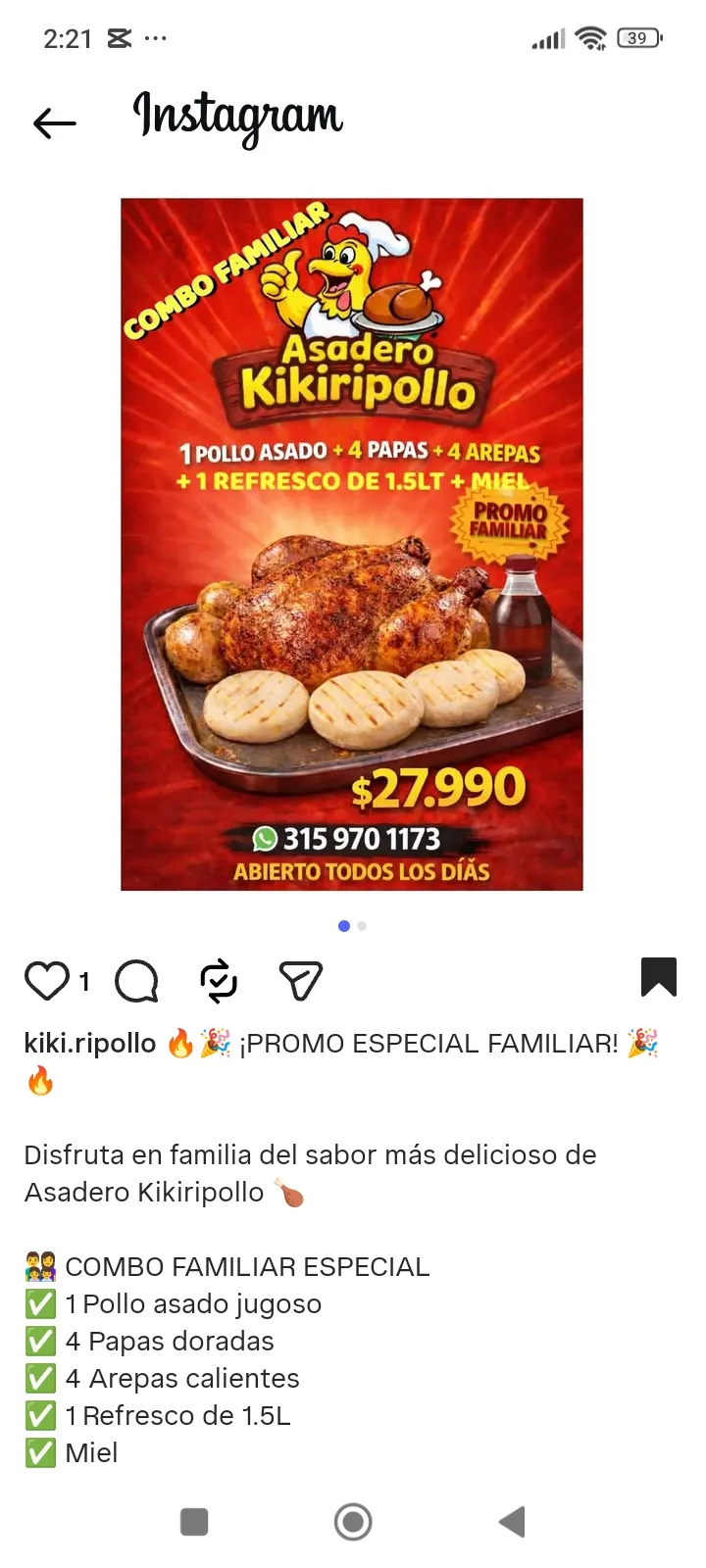Image resolution: width=706 pixels, height=1568 pixels.
Task: Share this post via send icon
Action: pos(301,981)
